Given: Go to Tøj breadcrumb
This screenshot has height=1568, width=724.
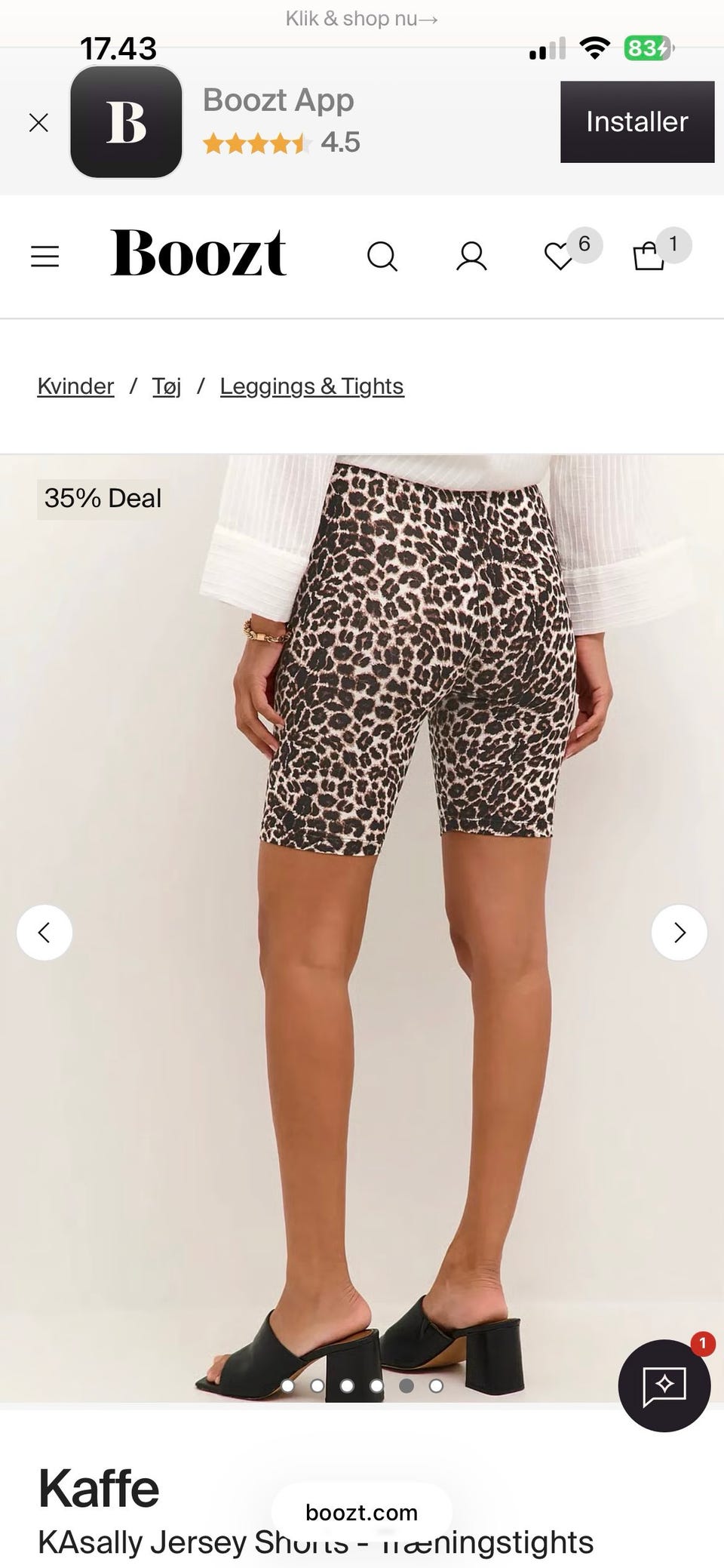Looking at the screenshot, I should click(x=167, y=386).
